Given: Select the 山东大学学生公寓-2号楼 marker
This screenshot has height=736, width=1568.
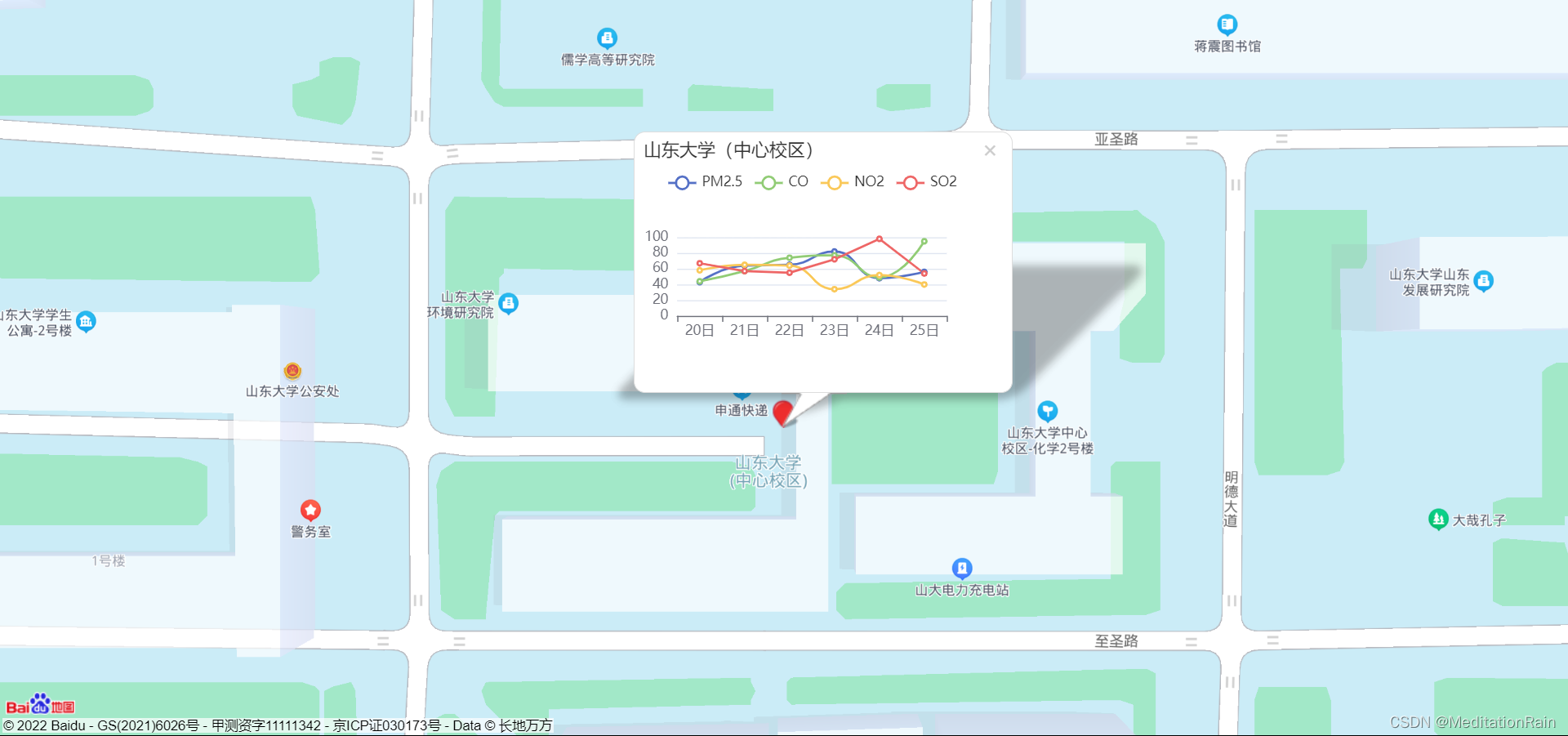Looking at the screenshot, I should click(86, 322).
